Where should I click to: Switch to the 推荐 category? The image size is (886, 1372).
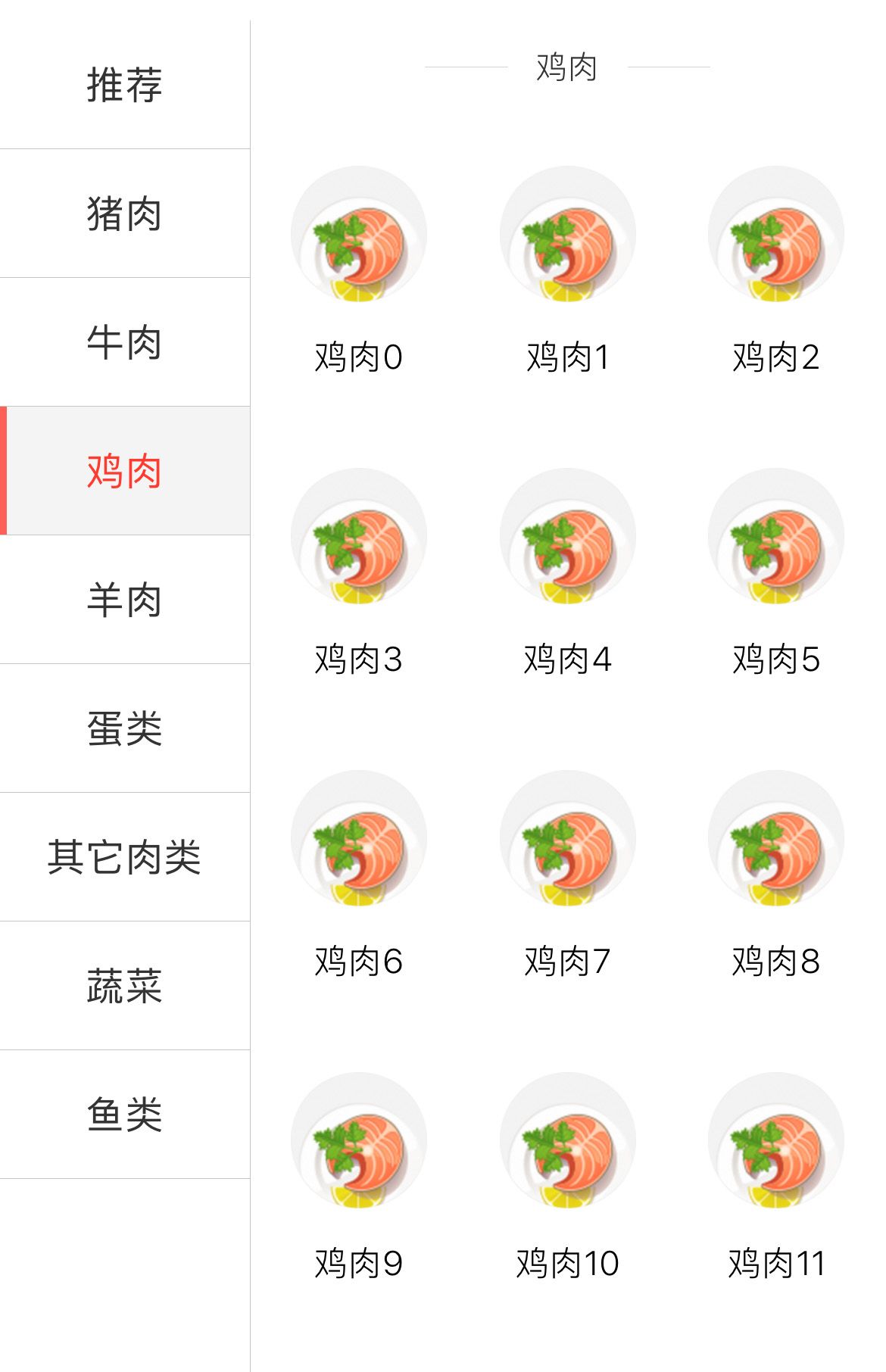coord(125,87)
